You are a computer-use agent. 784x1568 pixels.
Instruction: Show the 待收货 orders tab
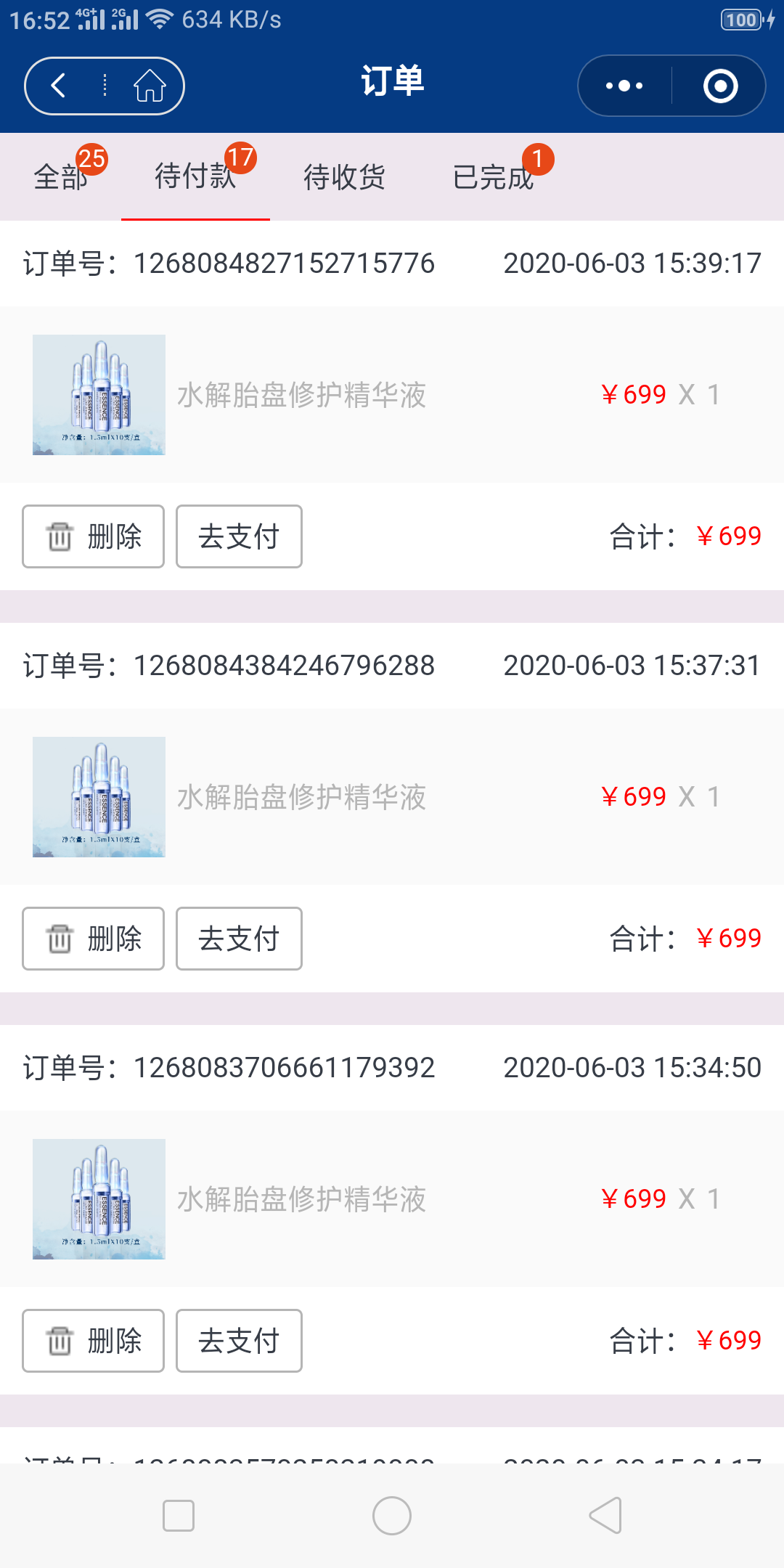(x=344, y=176)
